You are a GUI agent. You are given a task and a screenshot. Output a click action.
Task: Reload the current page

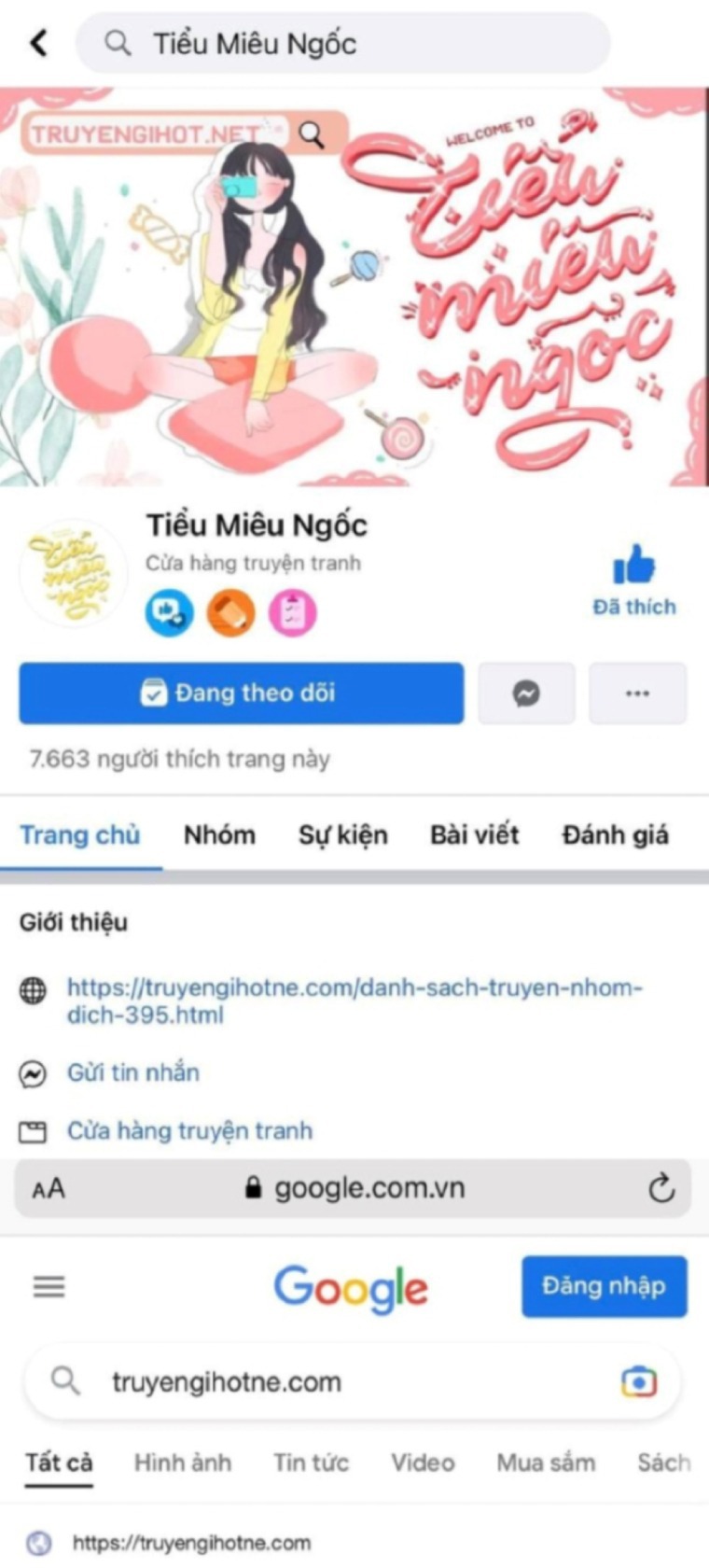tap(661, 1187)
